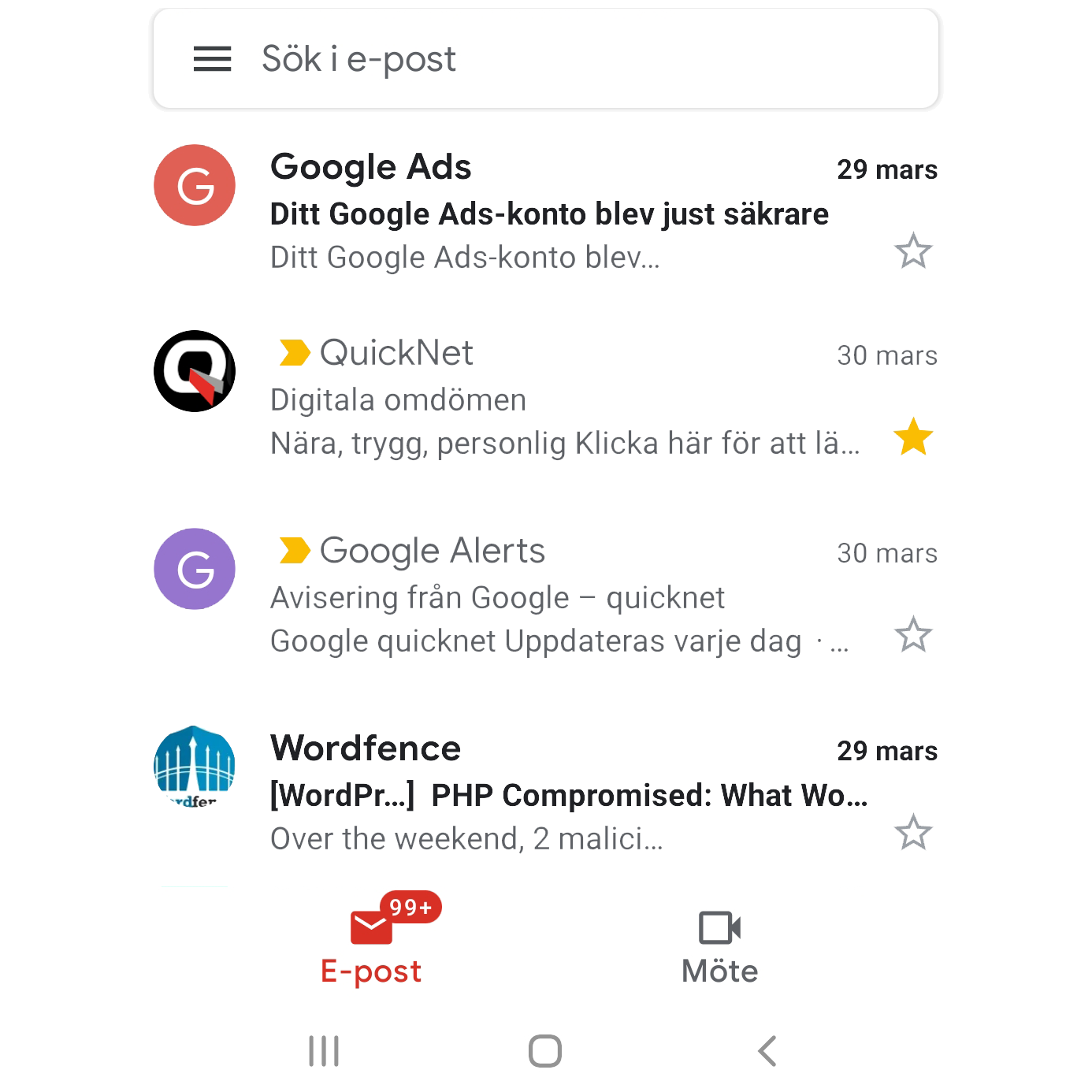Unstar the QuickNet email
1092x1092 pixels.
[x=913, y=436]
